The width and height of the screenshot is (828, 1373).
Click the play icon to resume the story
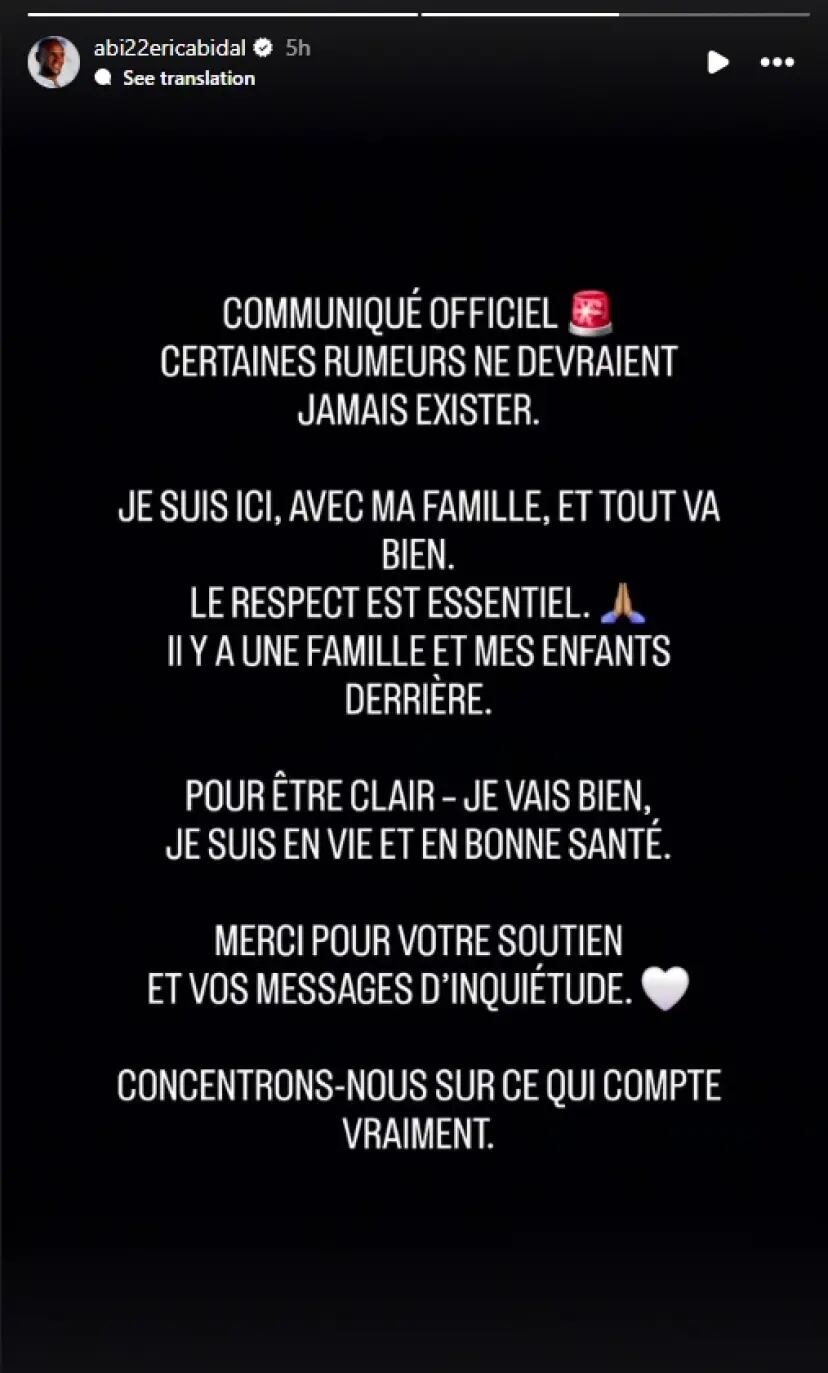(718, 62)
